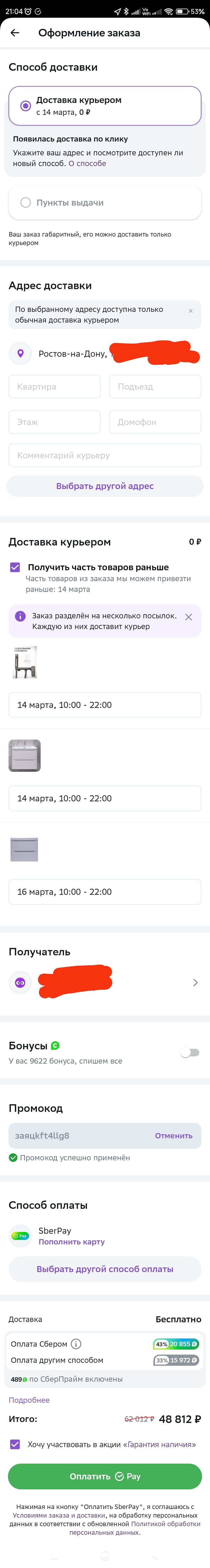Go back from order checkout
This screenshot has height=1568, width=210.
[x=15, y=33]
